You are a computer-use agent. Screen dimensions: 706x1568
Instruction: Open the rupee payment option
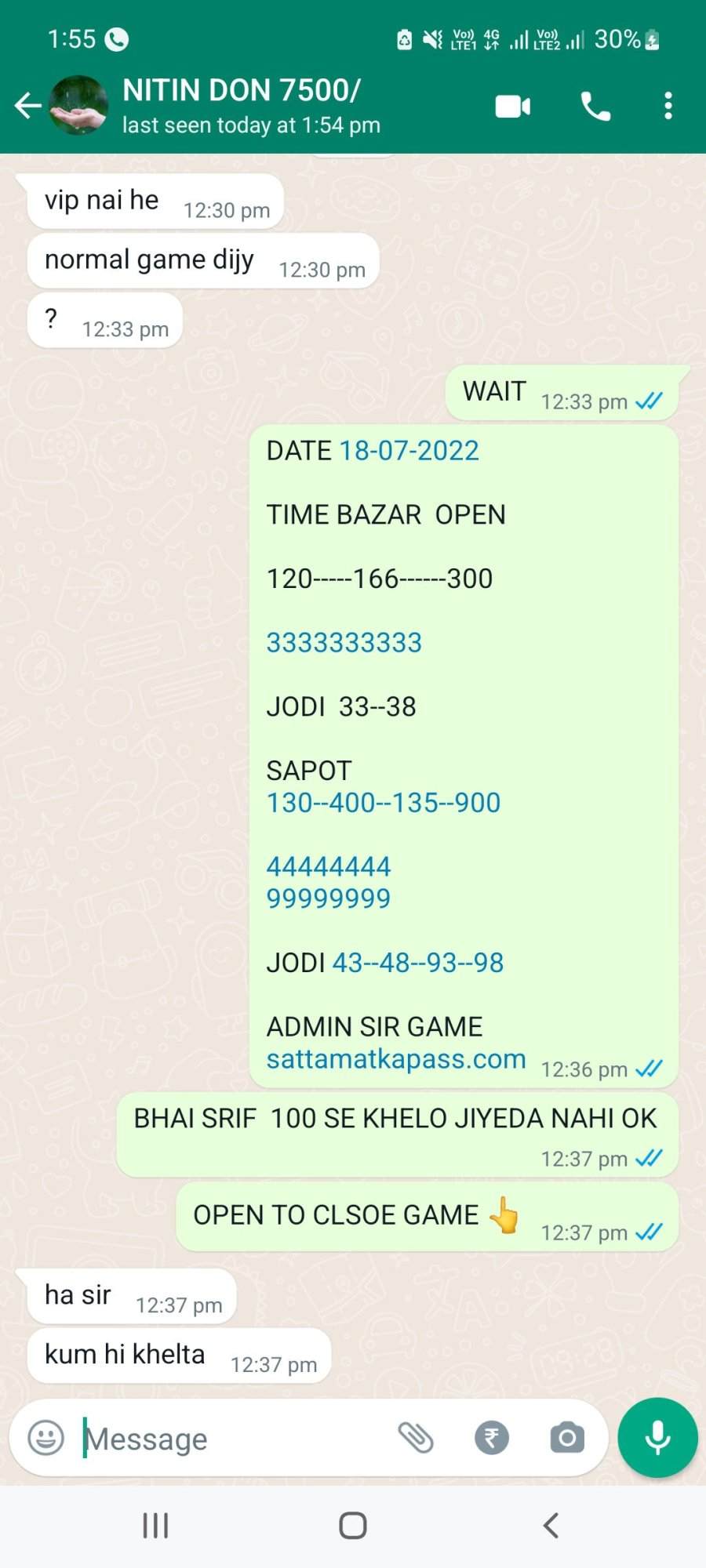point(492,1438)
